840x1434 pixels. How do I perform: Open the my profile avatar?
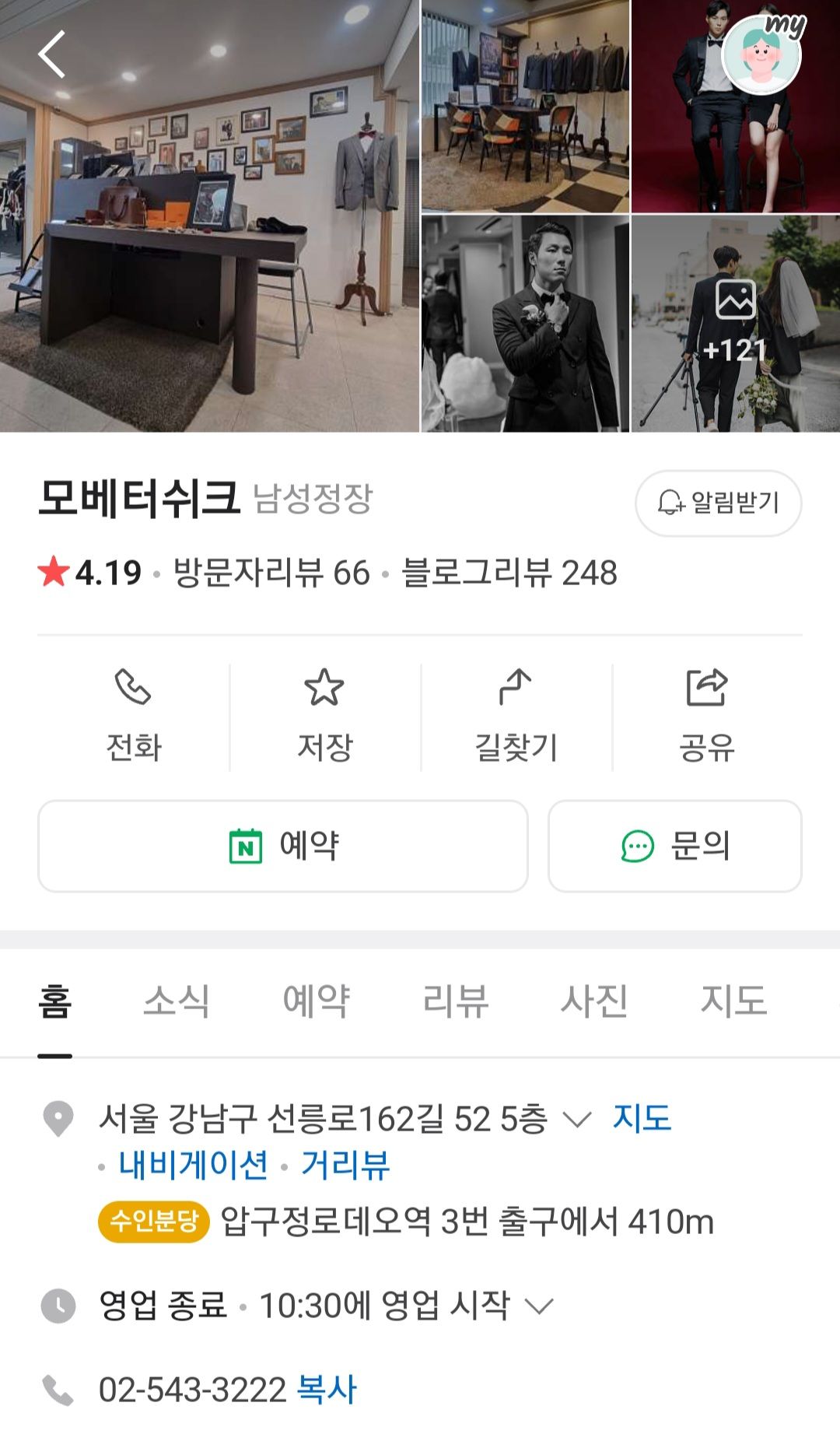(x=762, y=54)
